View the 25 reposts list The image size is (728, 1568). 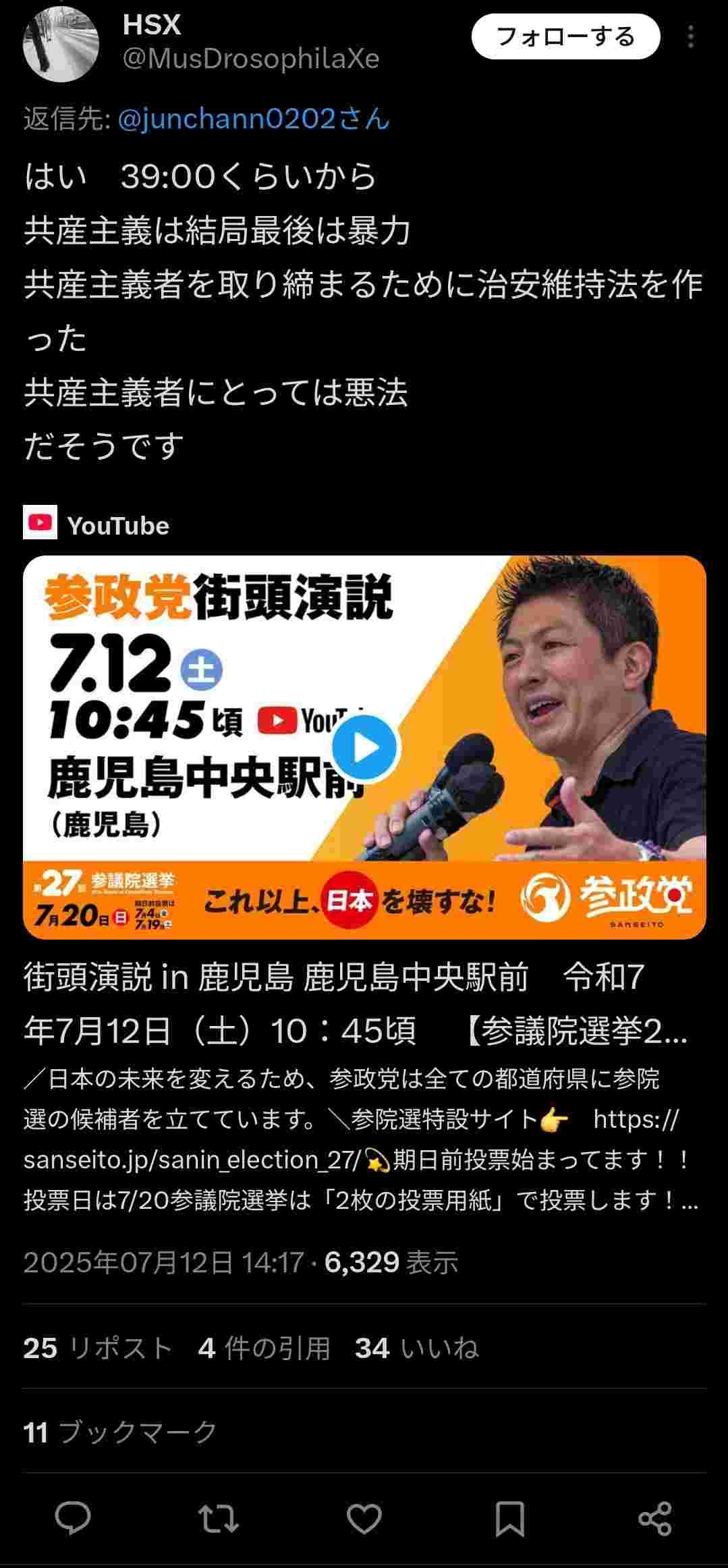coord(98,1348)
